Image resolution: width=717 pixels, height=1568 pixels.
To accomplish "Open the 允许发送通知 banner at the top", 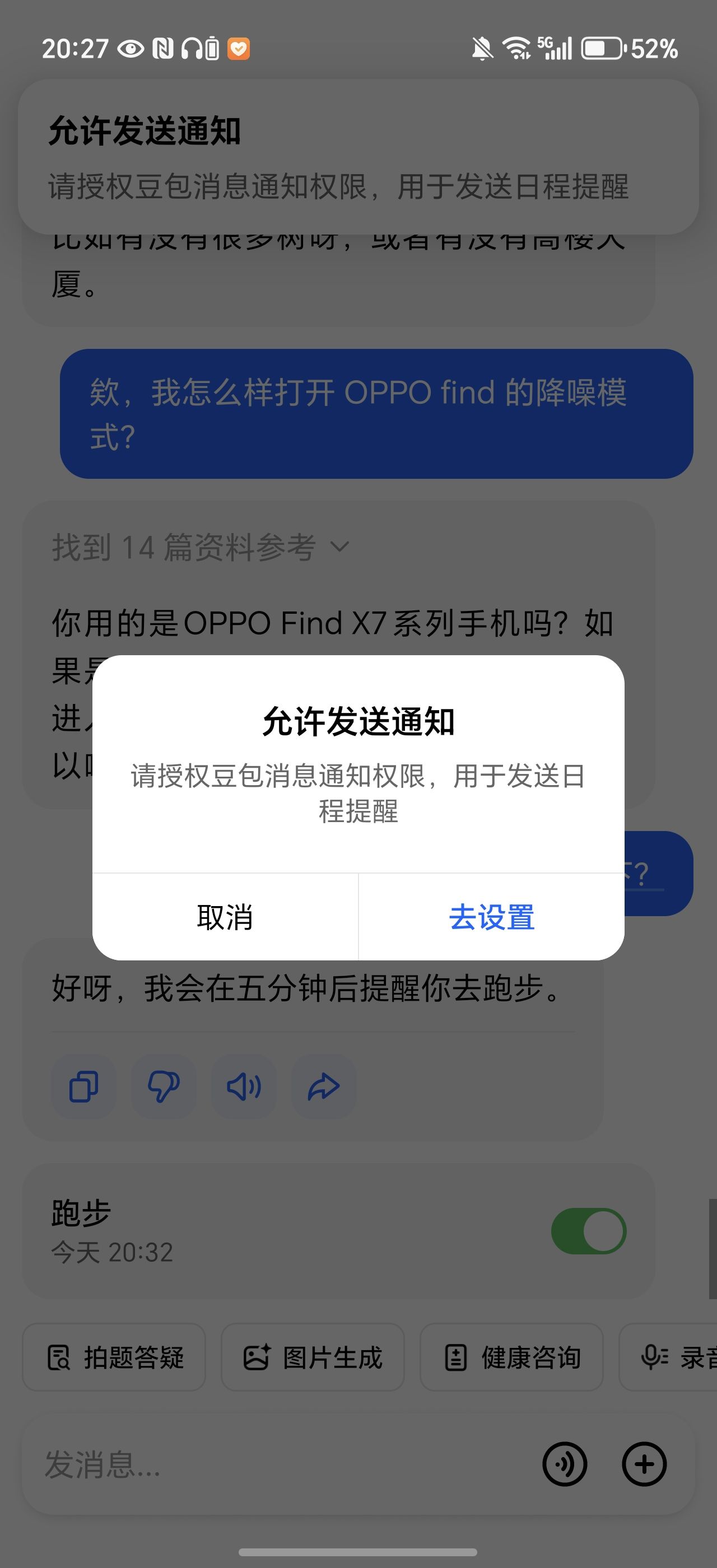I will tap(358, 157).
